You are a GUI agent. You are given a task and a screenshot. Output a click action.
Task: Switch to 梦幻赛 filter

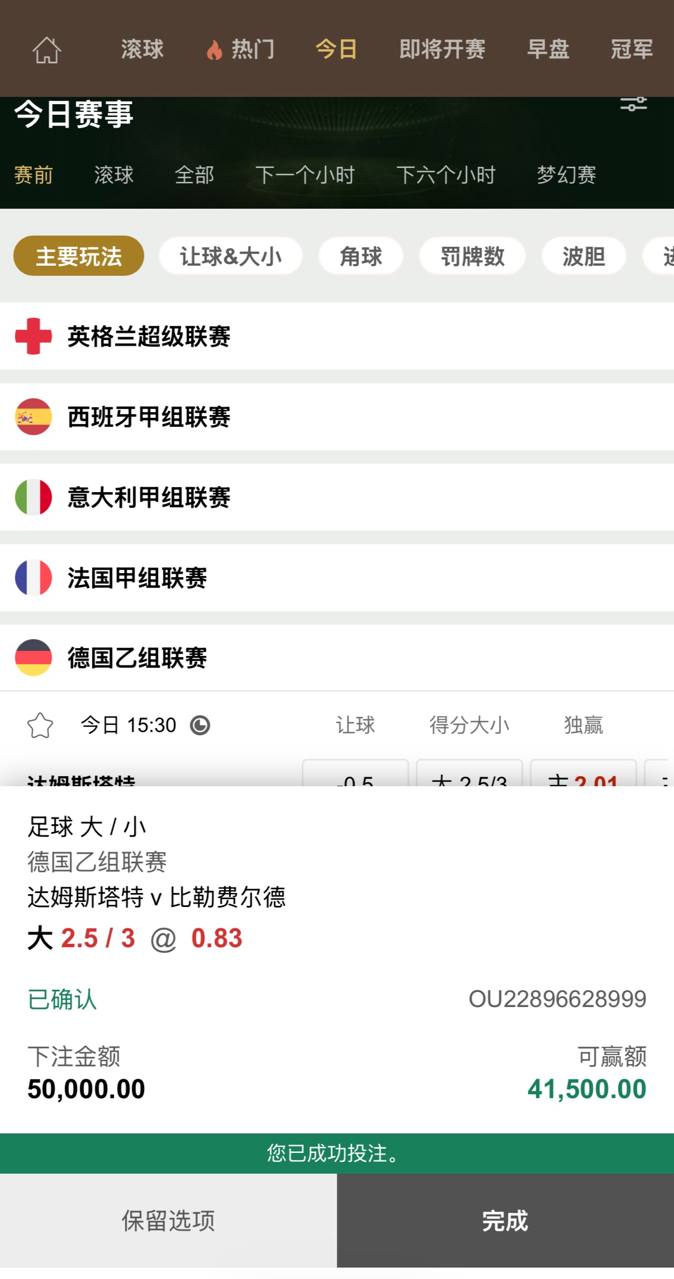tap(566, 175)
